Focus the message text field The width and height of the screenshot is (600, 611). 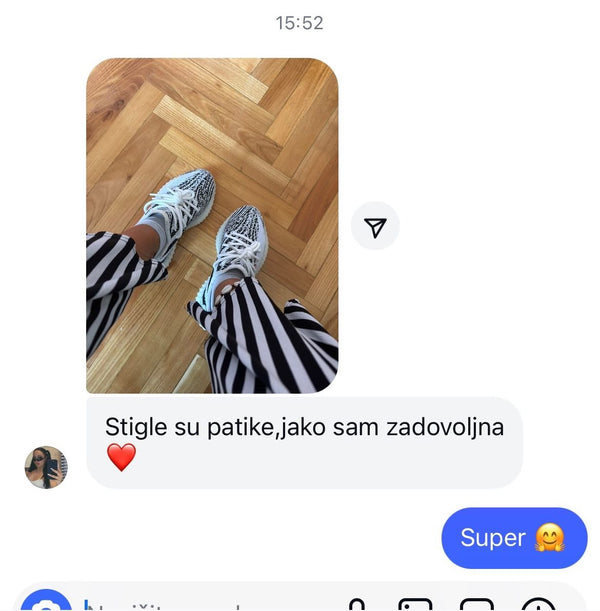200,605
